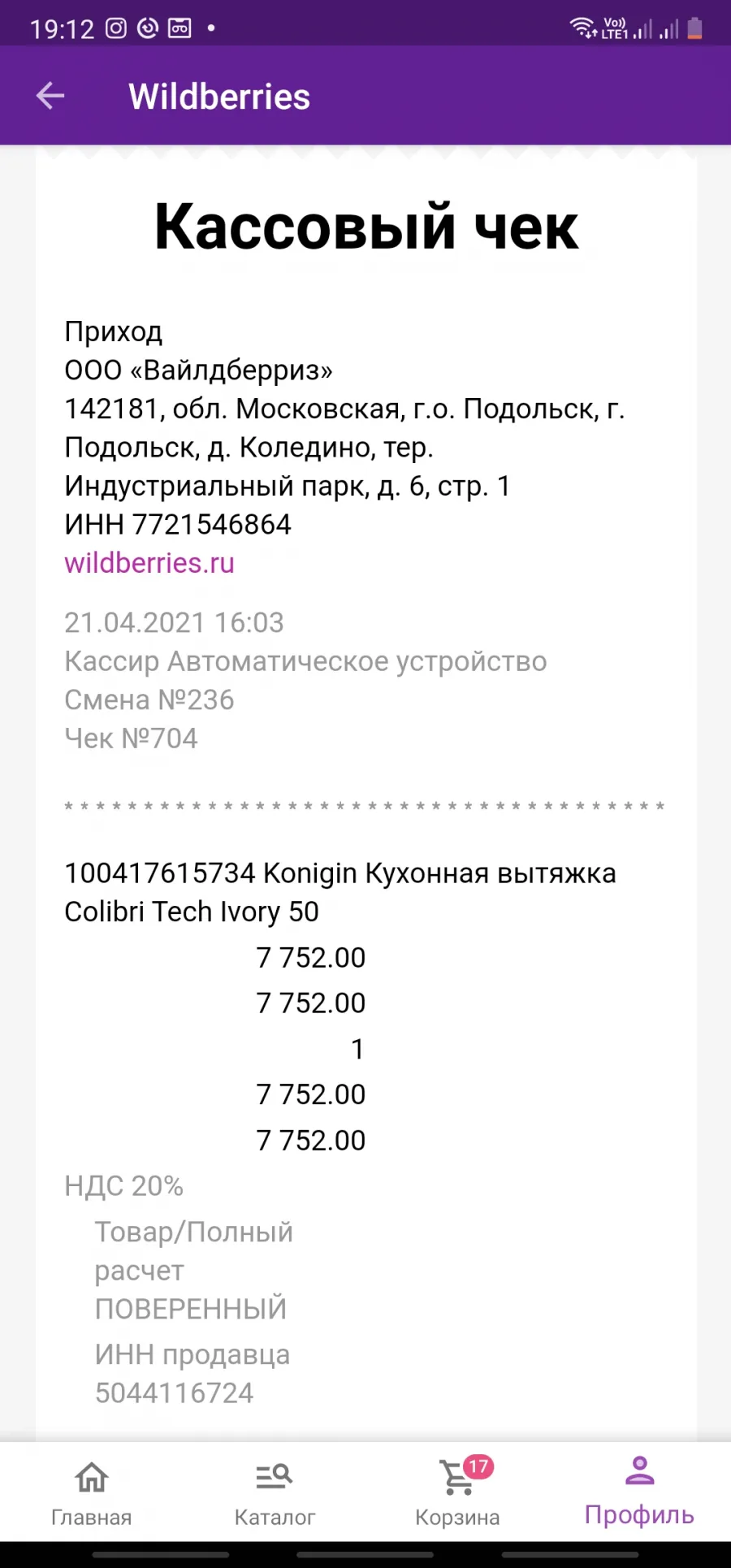
Task: Go to the Профиль tab
Action: click(x=640, y=1492)
